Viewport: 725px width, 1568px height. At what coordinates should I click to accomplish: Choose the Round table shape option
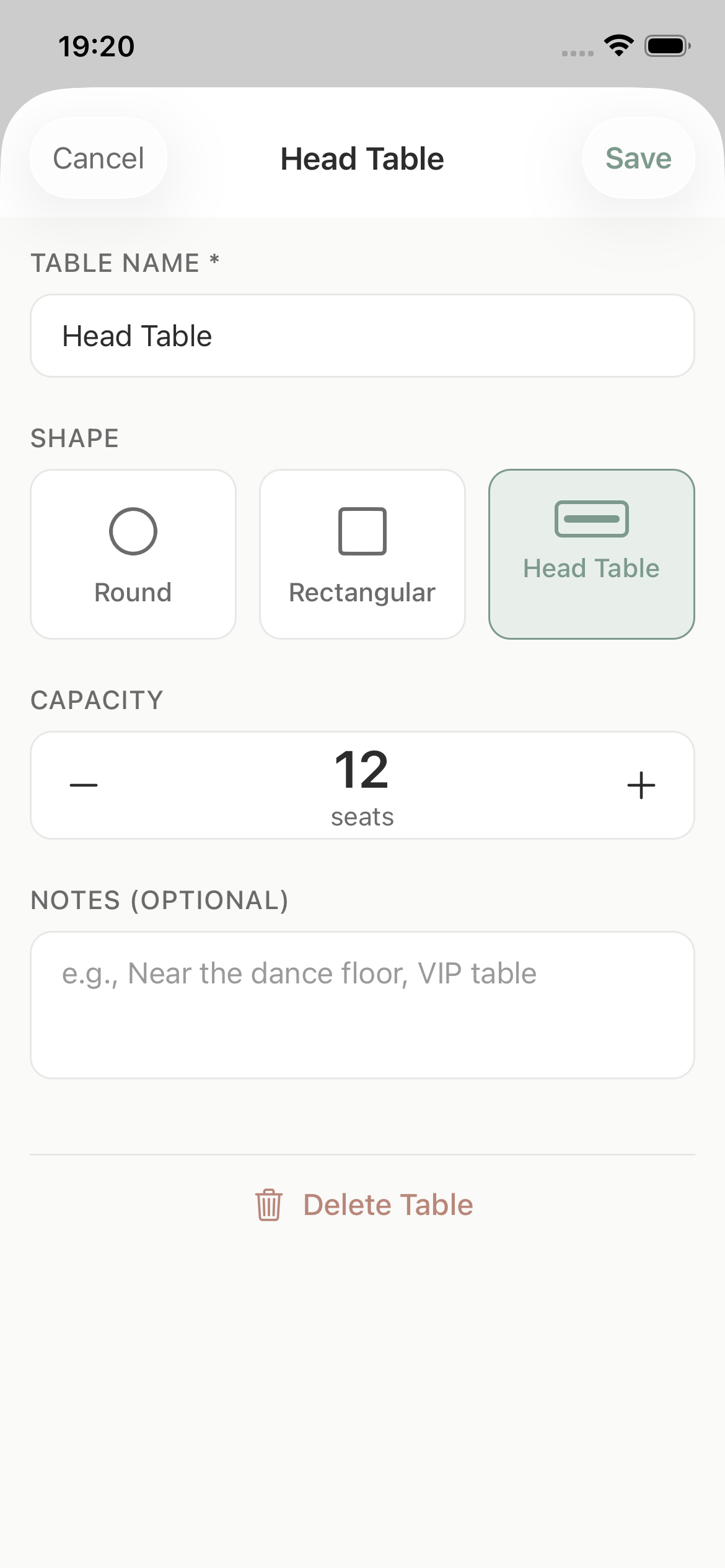(133, 553)
